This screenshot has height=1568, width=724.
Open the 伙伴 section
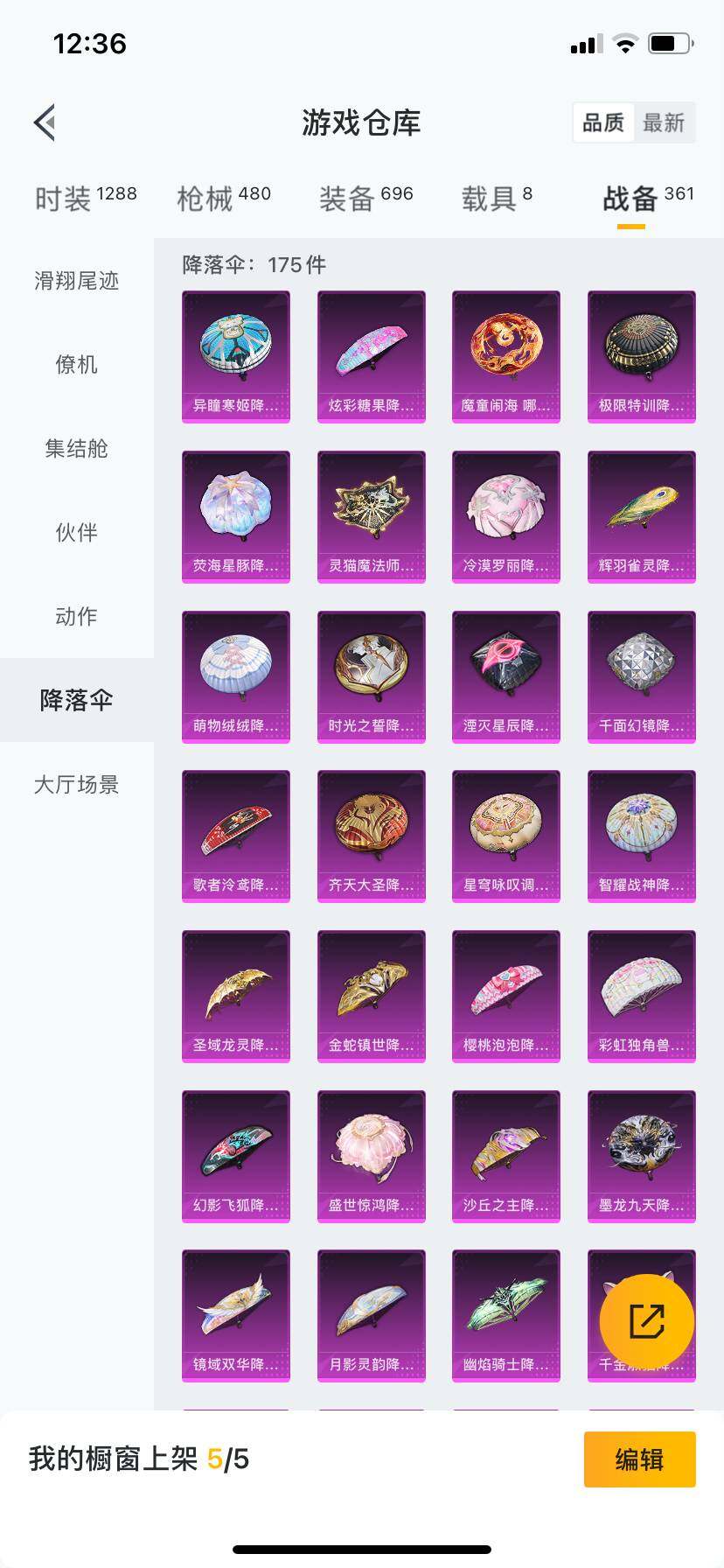(x=75, y=533)
